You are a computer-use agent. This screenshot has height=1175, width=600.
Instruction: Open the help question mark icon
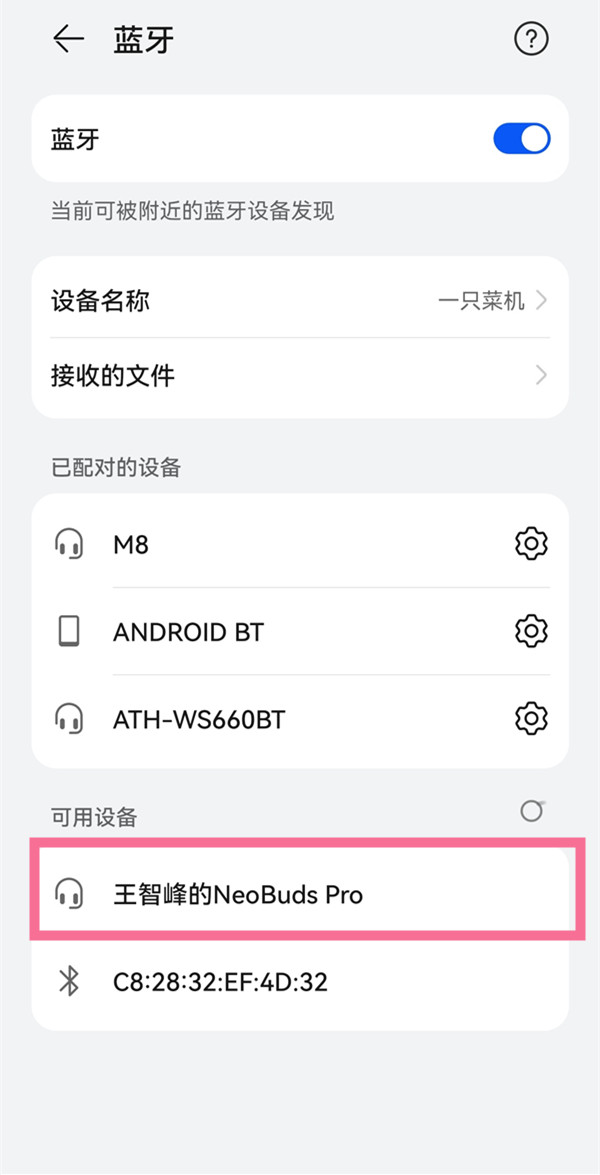531,40
